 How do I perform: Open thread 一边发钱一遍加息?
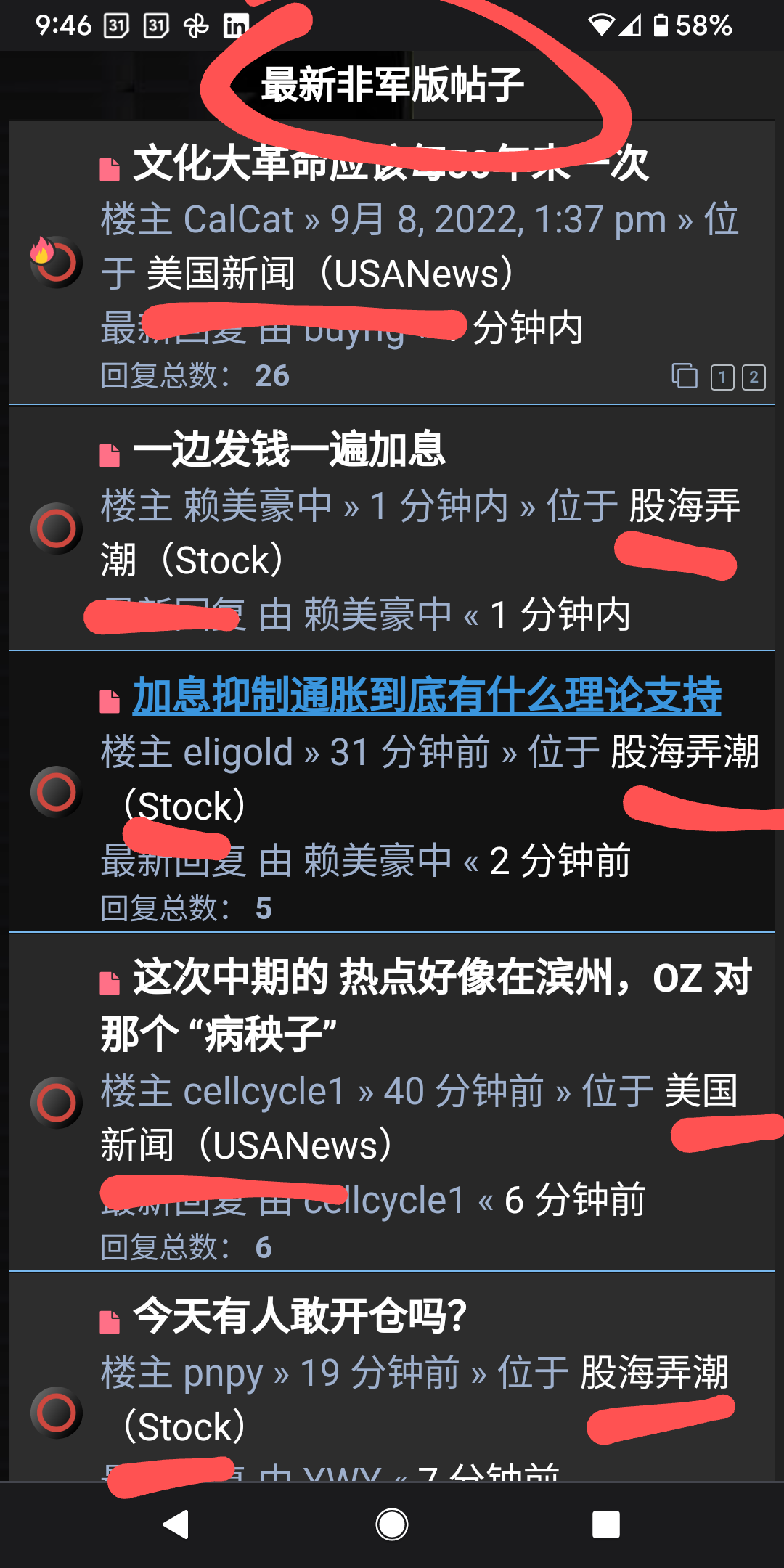click(289, 449)
